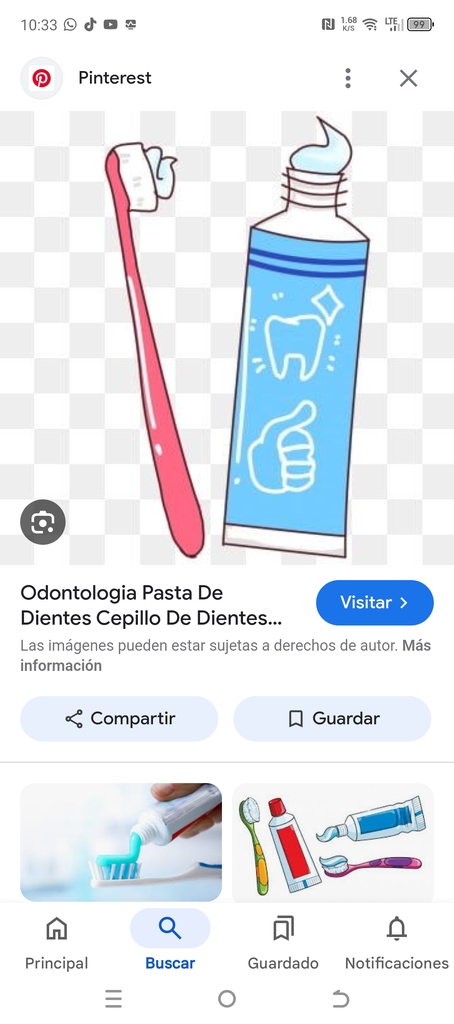Open the Más información link

coord(225,656)
